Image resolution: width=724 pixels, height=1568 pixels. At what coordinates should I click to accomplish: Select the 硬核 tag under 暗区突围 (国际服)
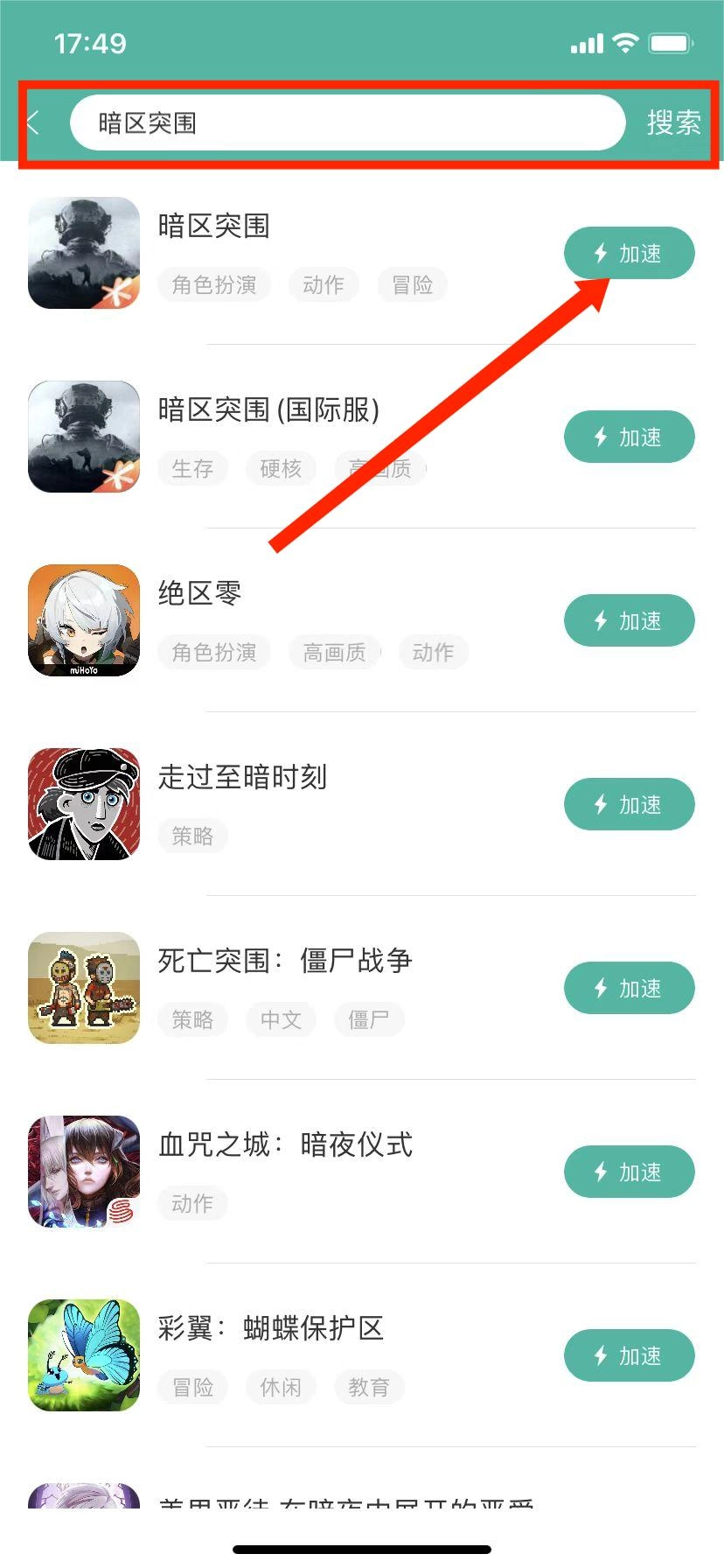click(281, 468)
